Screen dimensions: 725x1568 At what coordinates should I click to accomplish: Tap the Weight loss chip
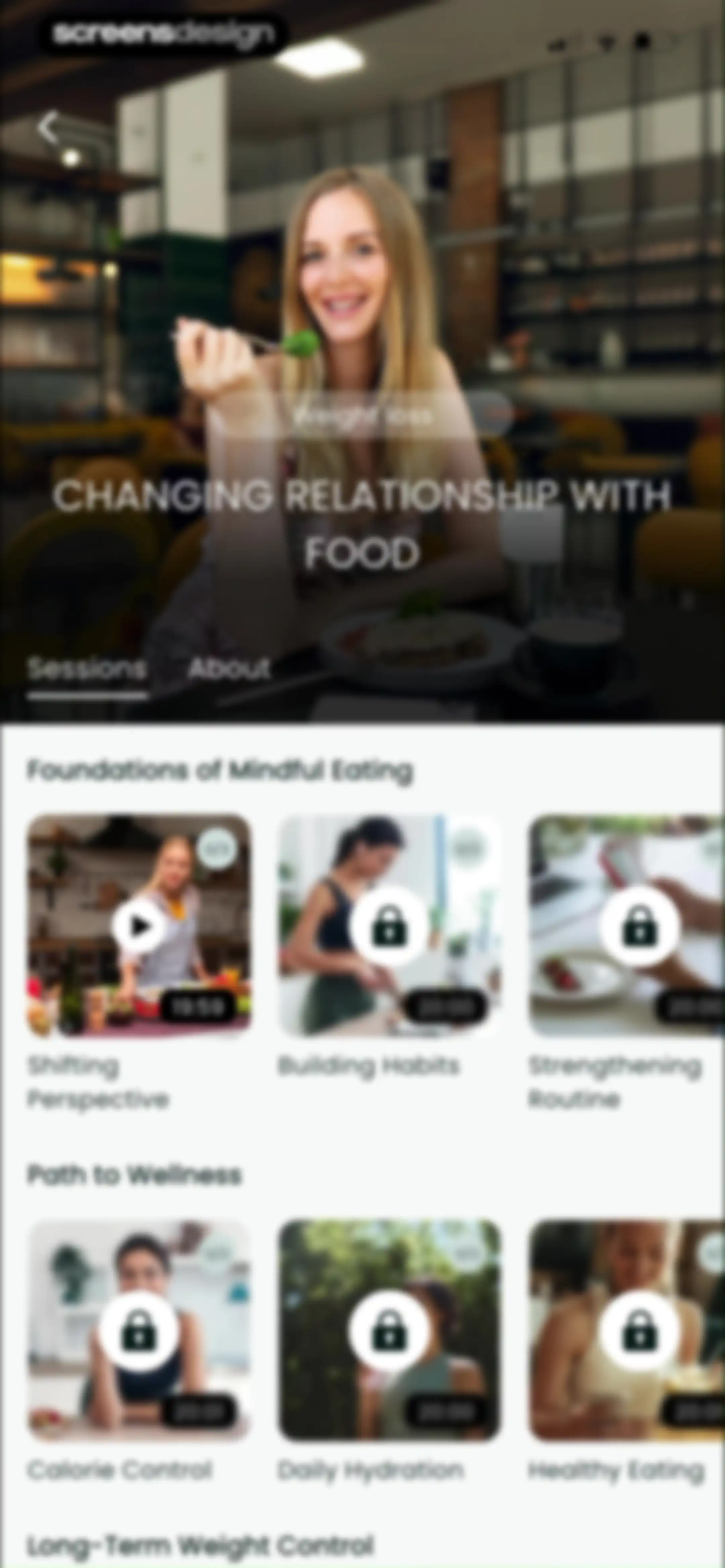(x=362, y=416)
